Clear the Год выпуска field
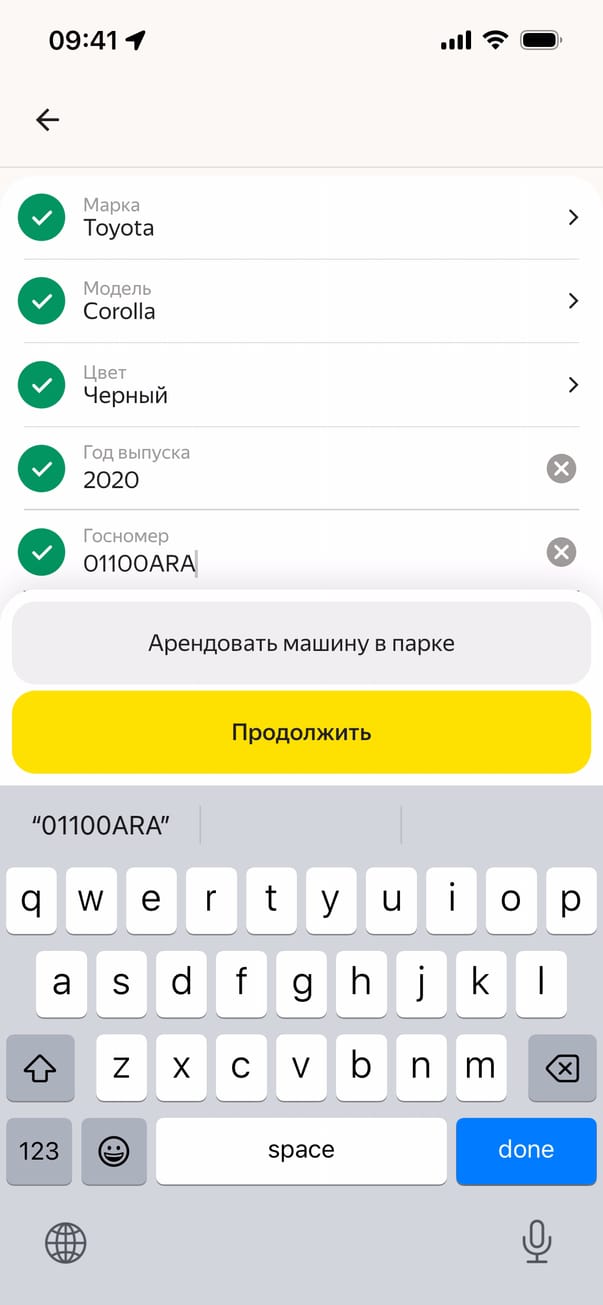Screen dimensions: 603x1305 (x=562, y=468)
